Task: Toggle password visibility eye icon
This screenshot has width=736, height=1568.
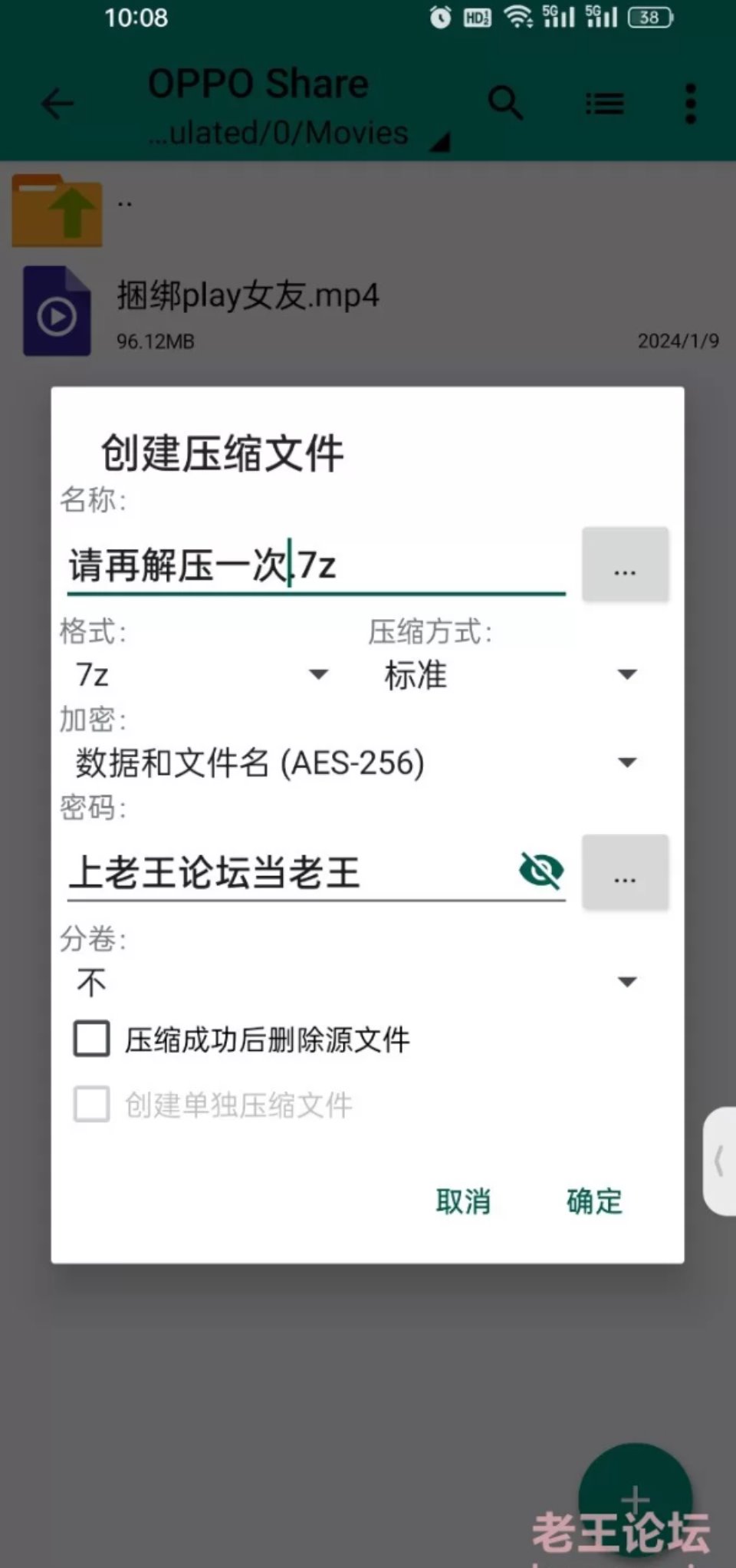Action: (x=541, y=871)
